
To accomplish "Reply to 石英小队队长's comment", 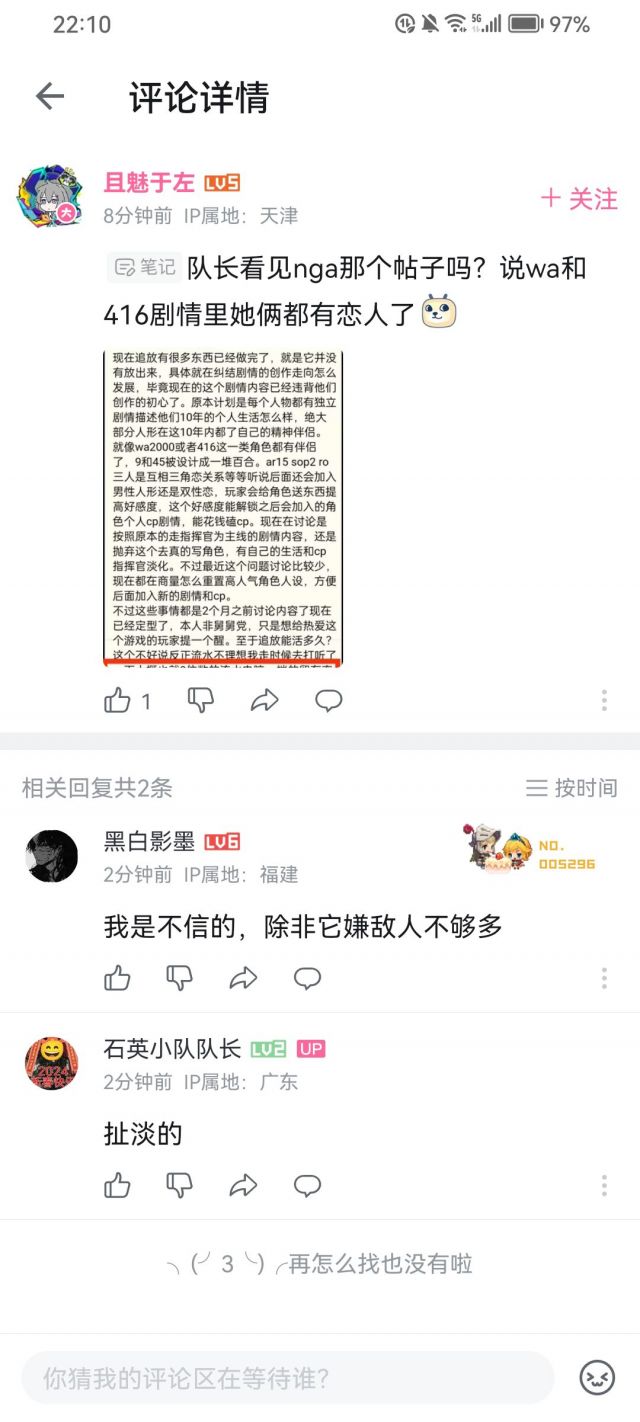I will (307, 1186).
